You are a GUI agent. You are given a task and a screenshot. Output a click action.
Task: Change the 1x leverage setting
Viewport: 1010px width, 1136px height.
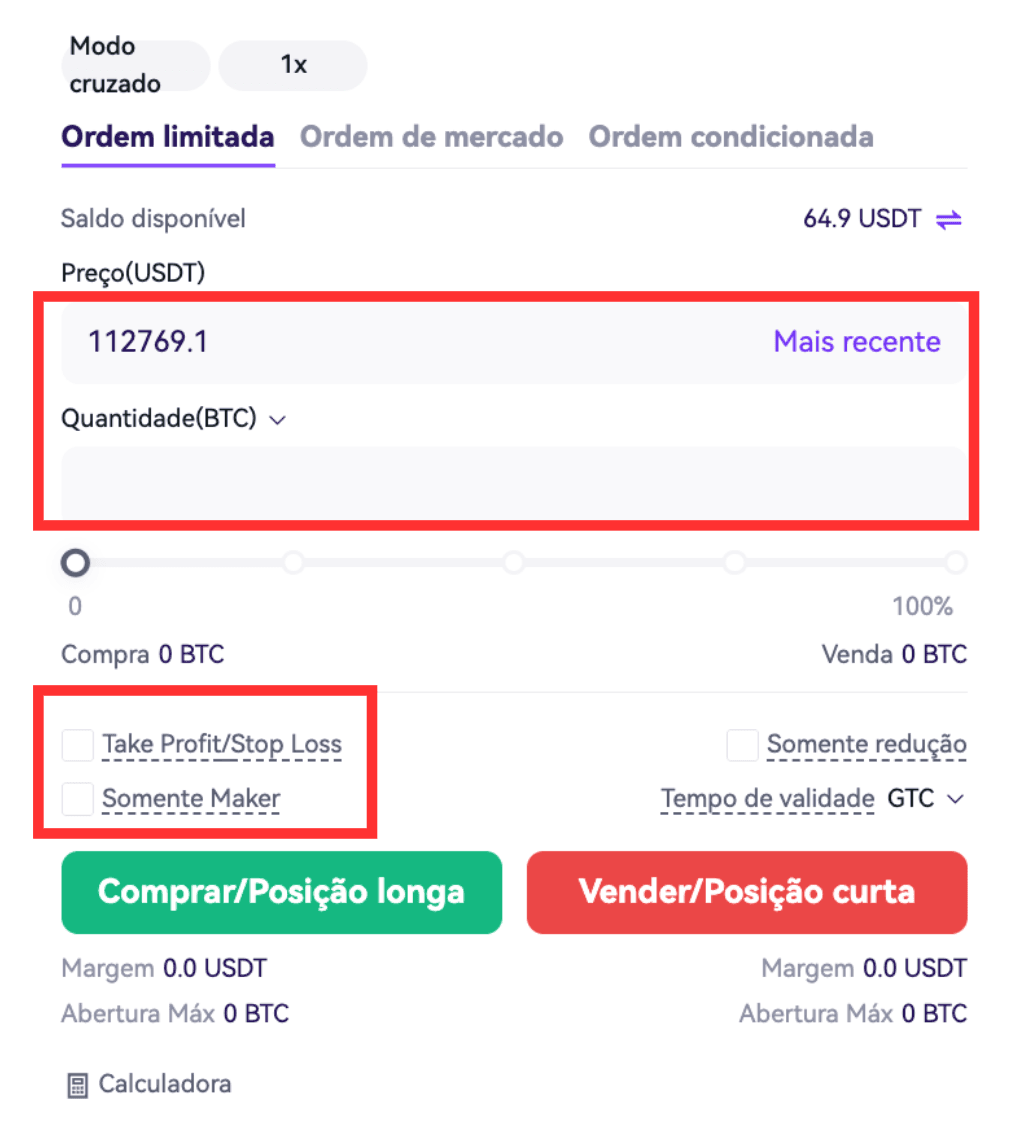pyautogui.click(x=293, y=65)
